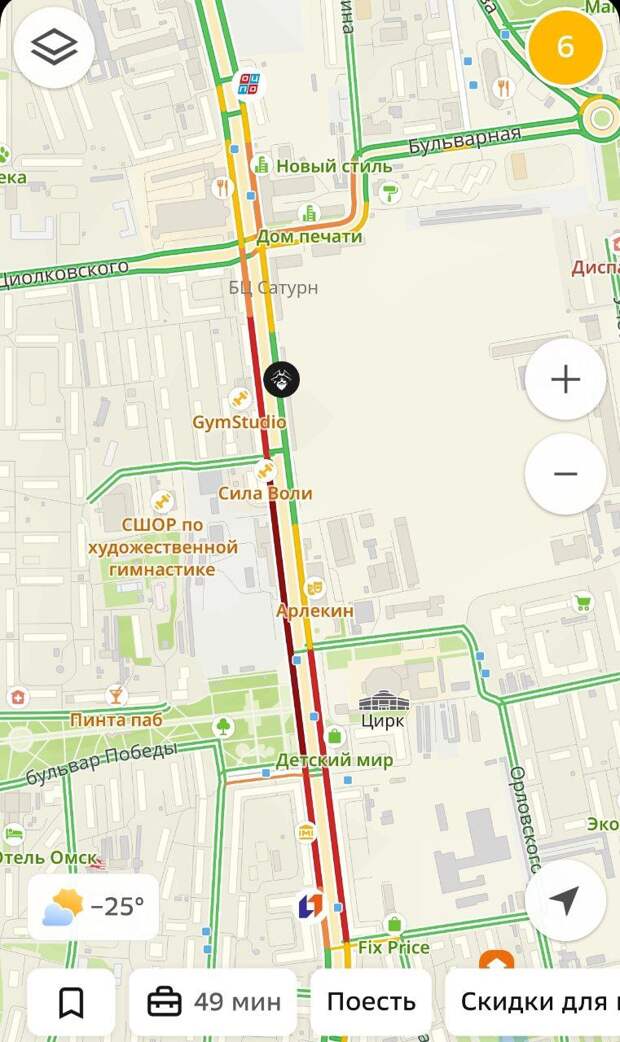This screenshot has width=620, height=1042.
Task: Open the map layers menu
Action: [54, 47]
